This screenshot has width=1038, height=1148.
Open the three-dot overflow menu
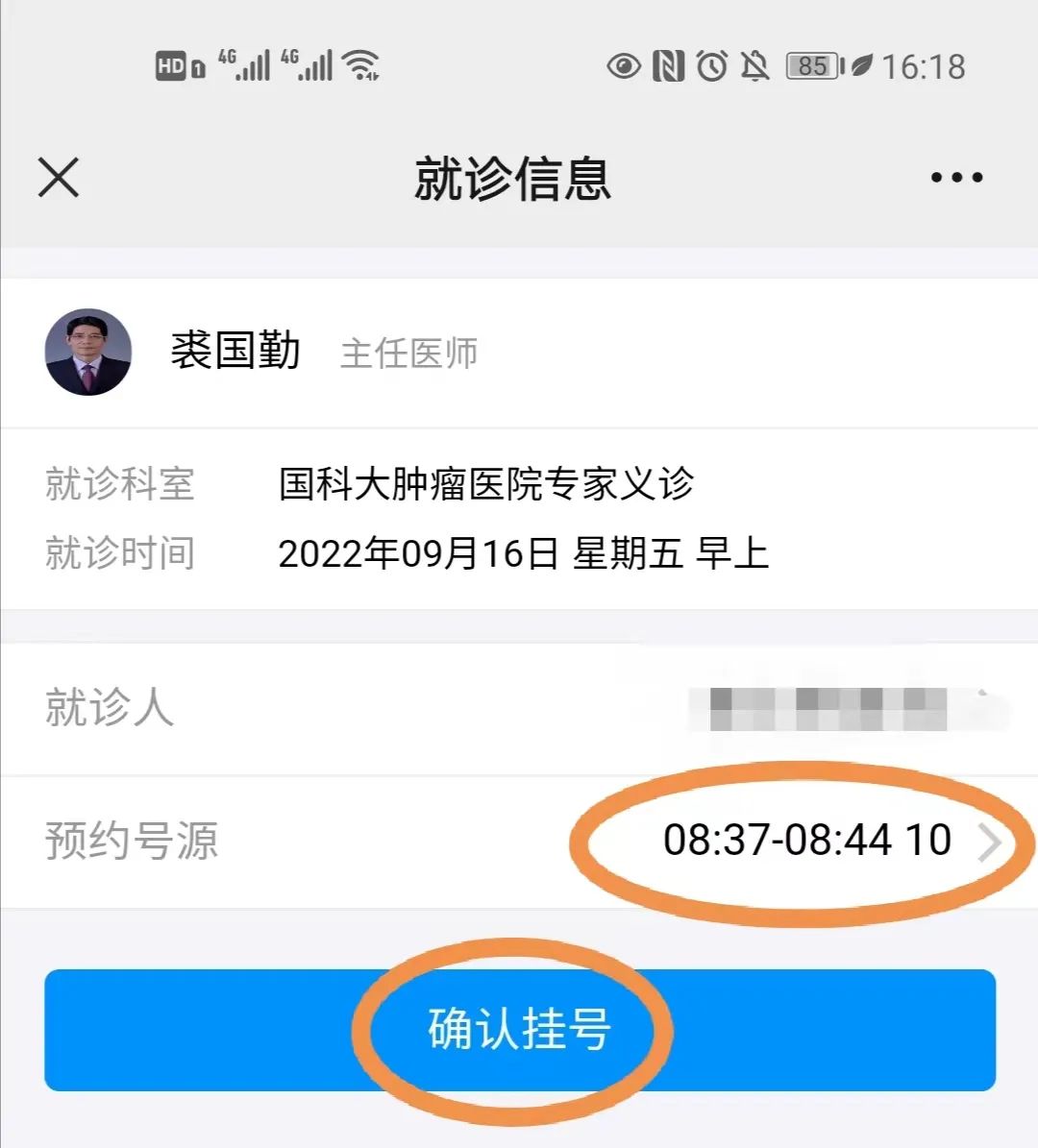(x=956, y=178)
